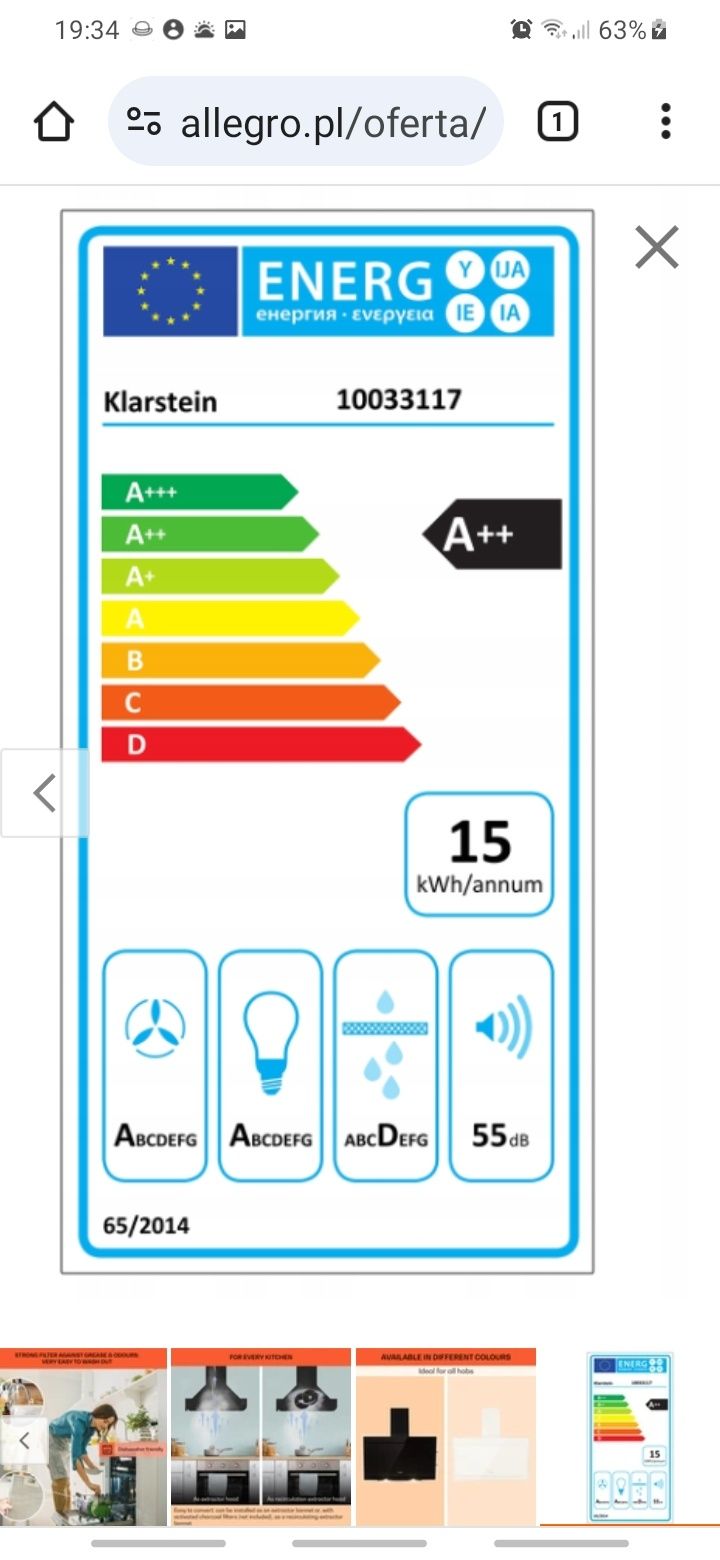The width and height of the screenshot is (720, 1560).
Task: Select the 'Available in different colours' thumbnail
Action: [445, 1436]
